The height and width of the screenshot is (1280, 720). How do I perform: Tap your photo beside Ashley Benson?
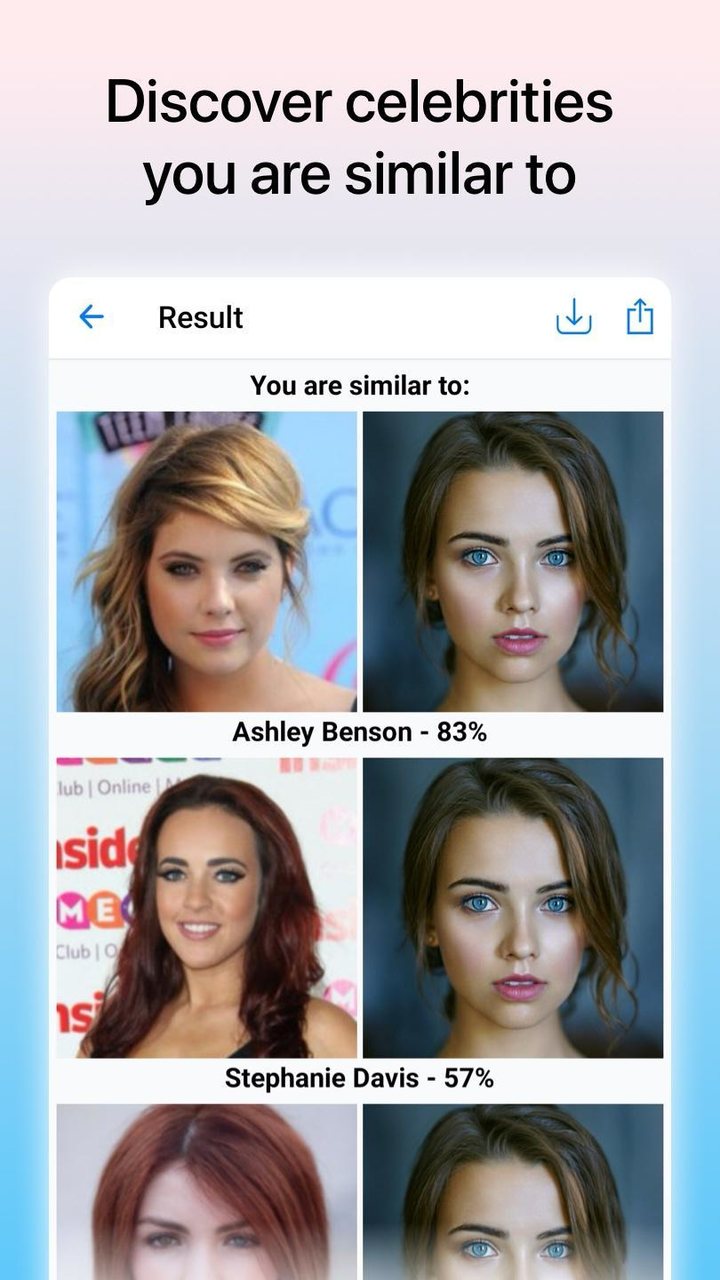tap(513, 560)
